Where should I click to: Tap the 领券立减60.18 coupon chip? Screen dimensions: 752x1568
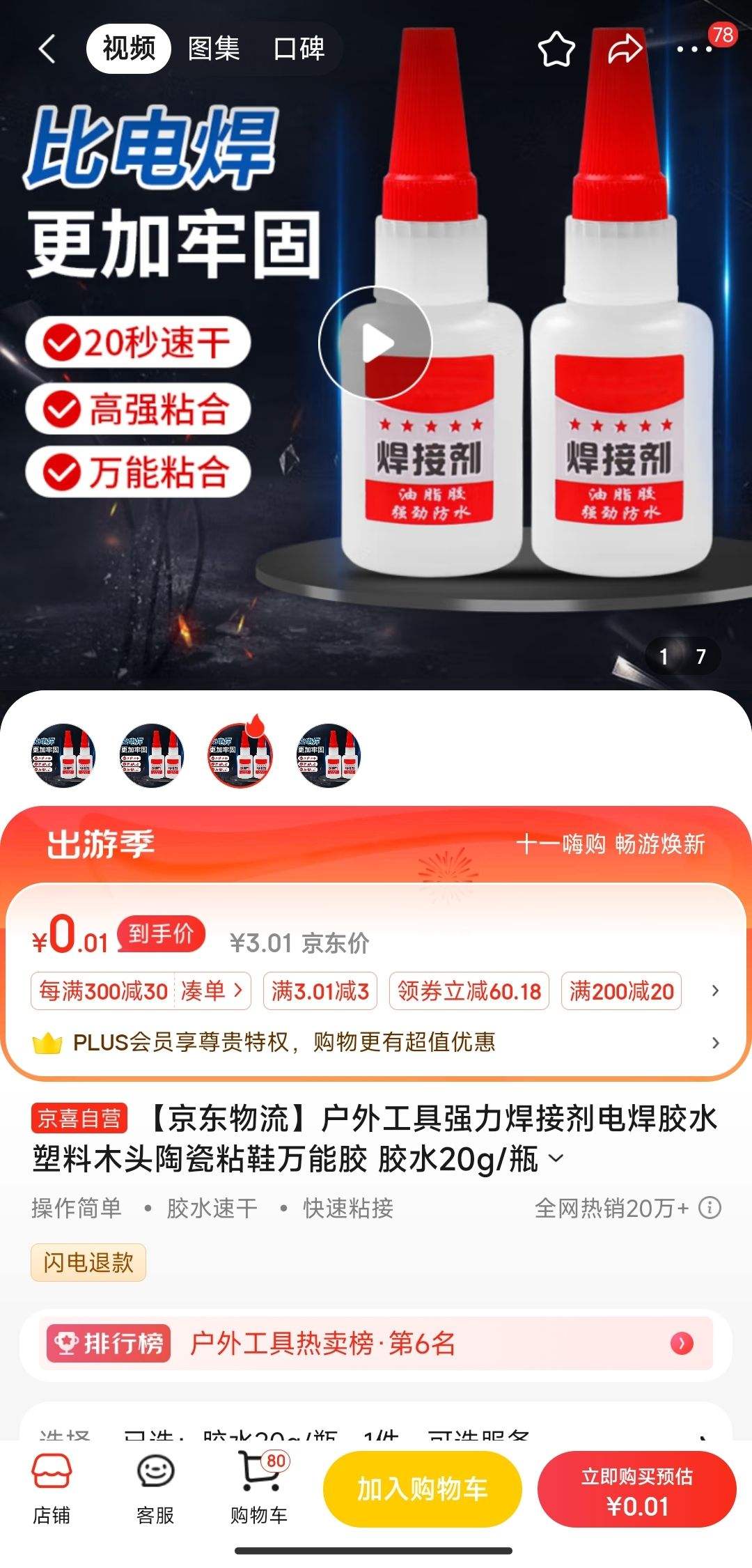(469, 991)
